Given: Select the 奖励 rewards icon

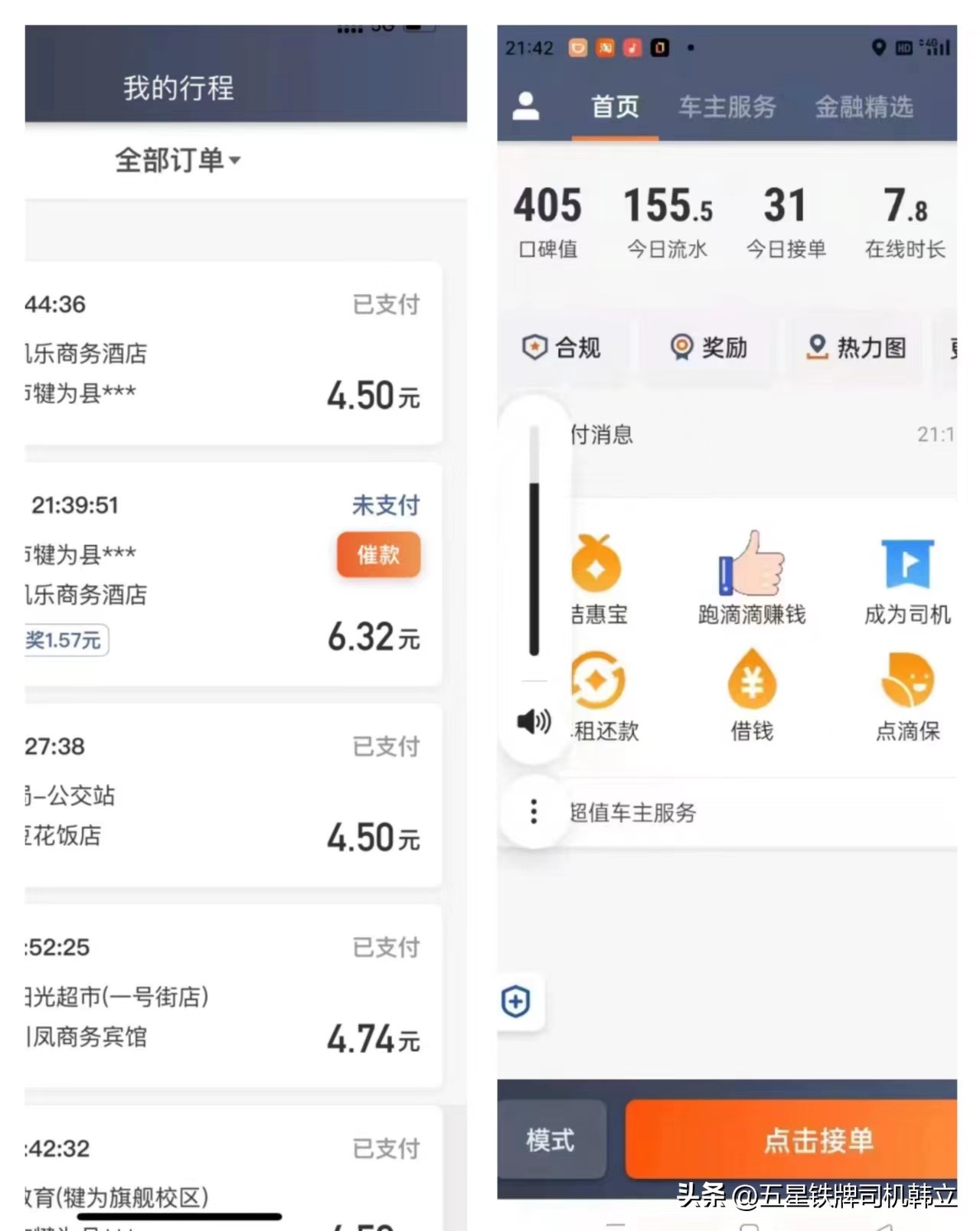Looking at the screenshot, I should click(x=708, y=348).
